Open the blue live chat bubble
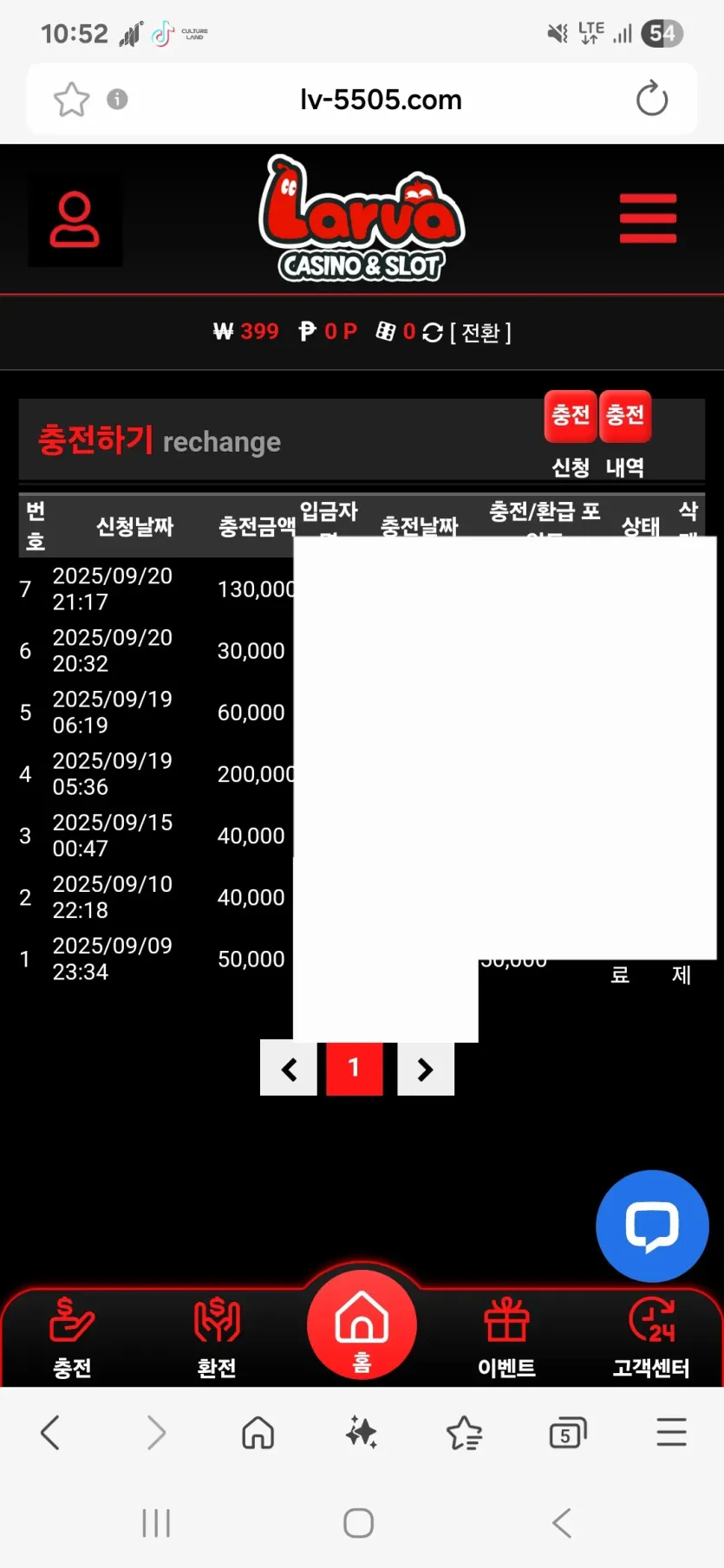This screenshot has width=724, height=1568. coord(652,1226)
